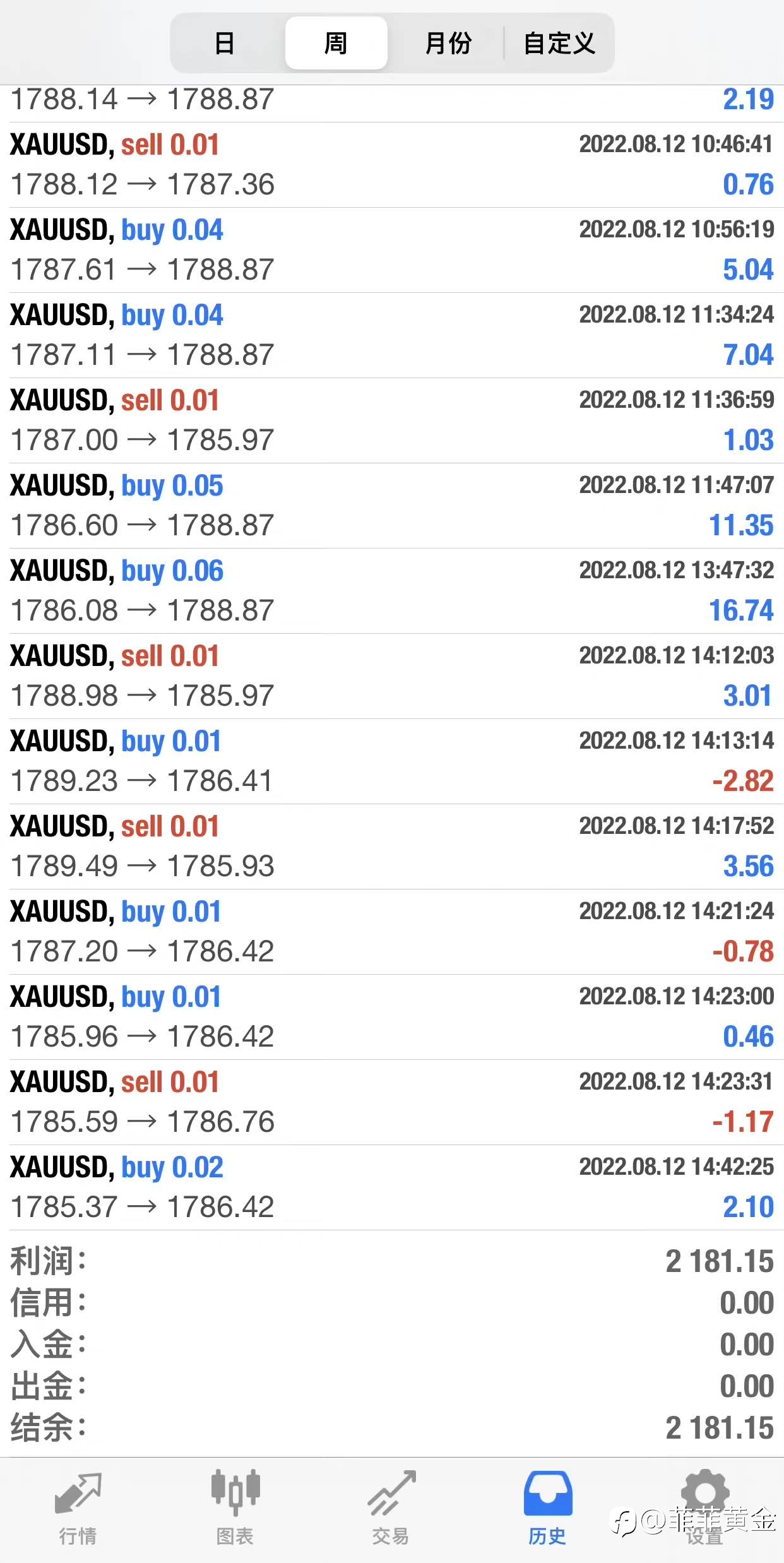Expand the sell 0.01 trade at 10:46:41
The image size is (784, 1563).
(x=392, y=165)
